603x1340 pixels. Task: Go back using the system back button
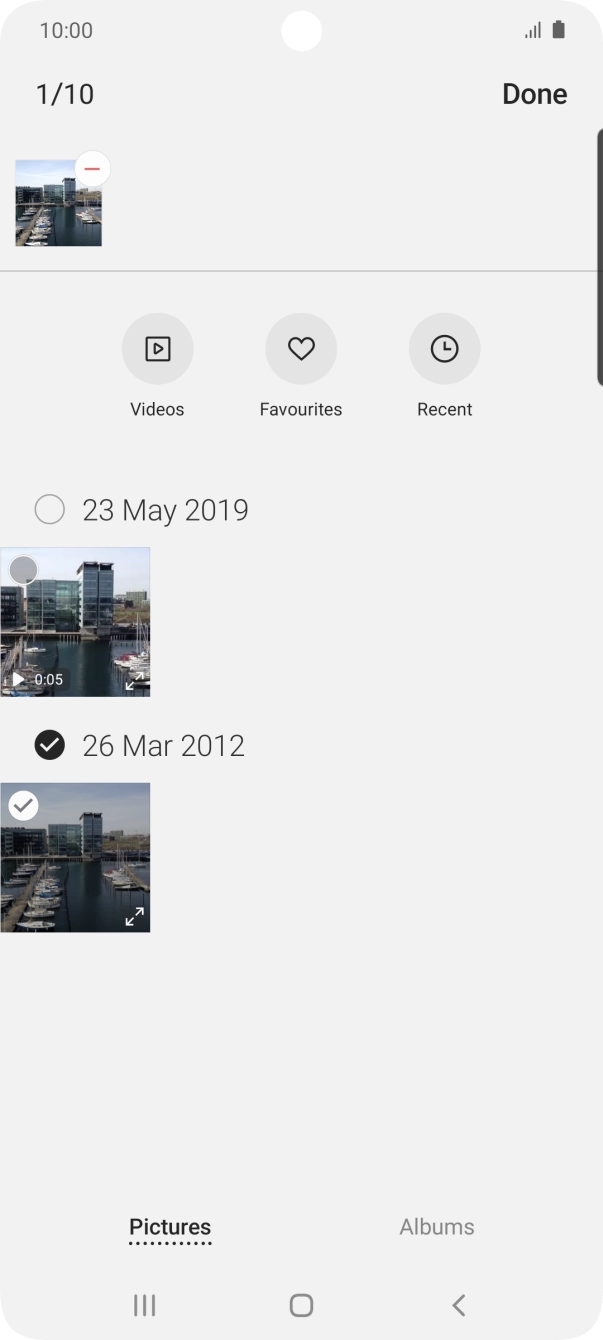click(458, 1305)
